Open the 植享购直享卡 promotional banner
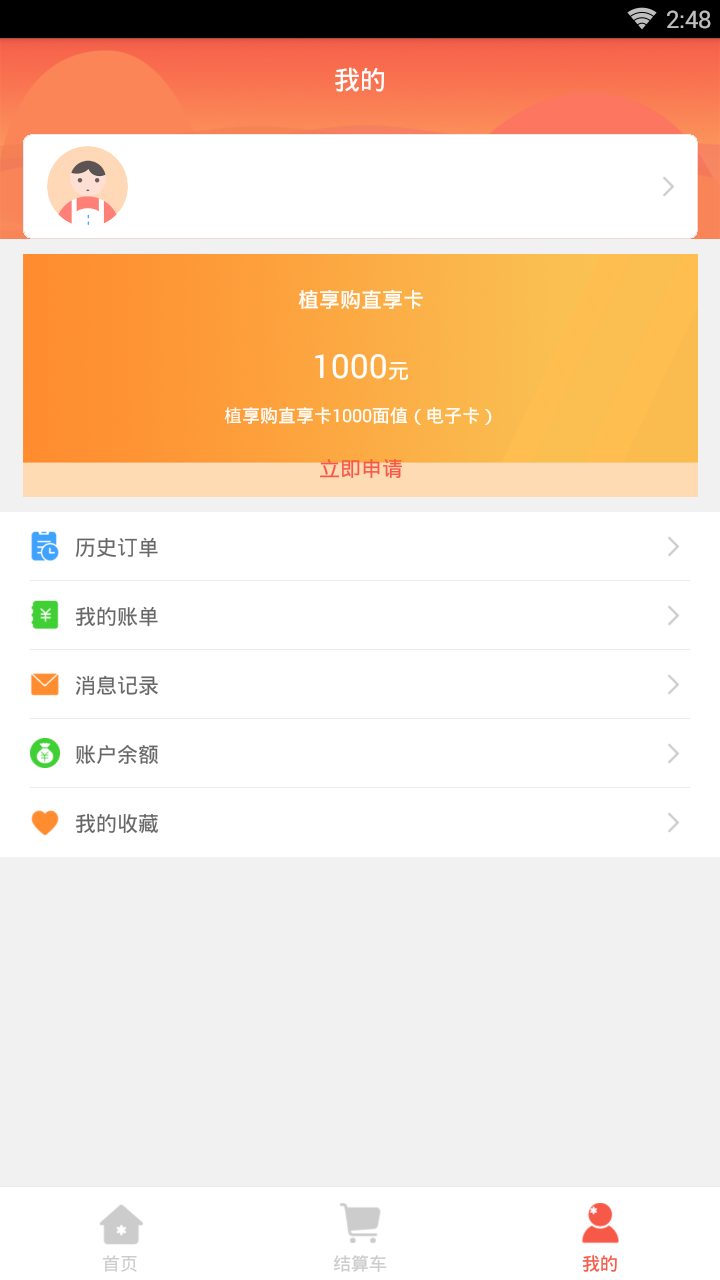 click(x=359, y=360)
